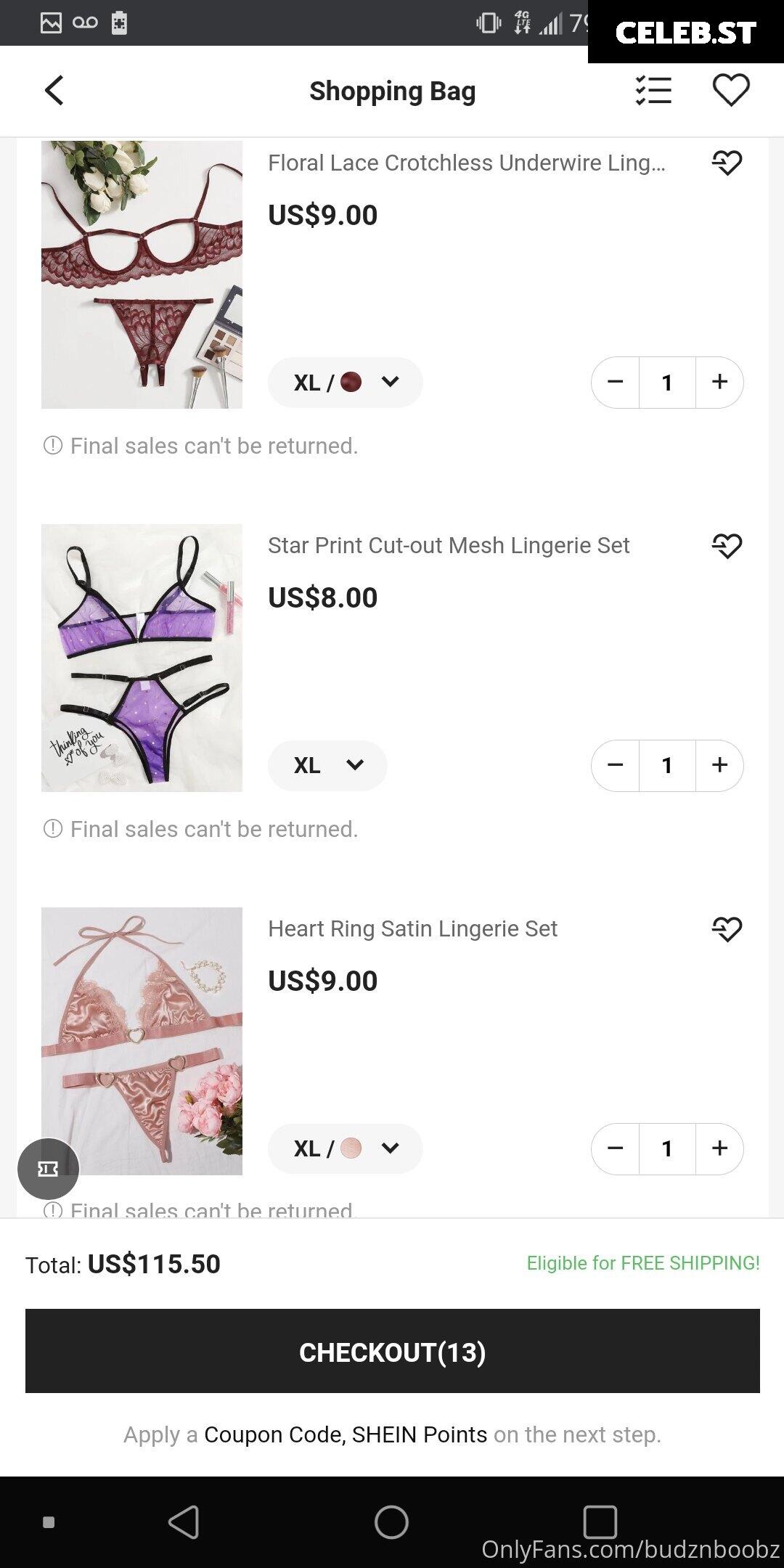Increase quantity of Heart Ring Satin set
This screenshot has height=1568, width=784.
coord(719,1148)
